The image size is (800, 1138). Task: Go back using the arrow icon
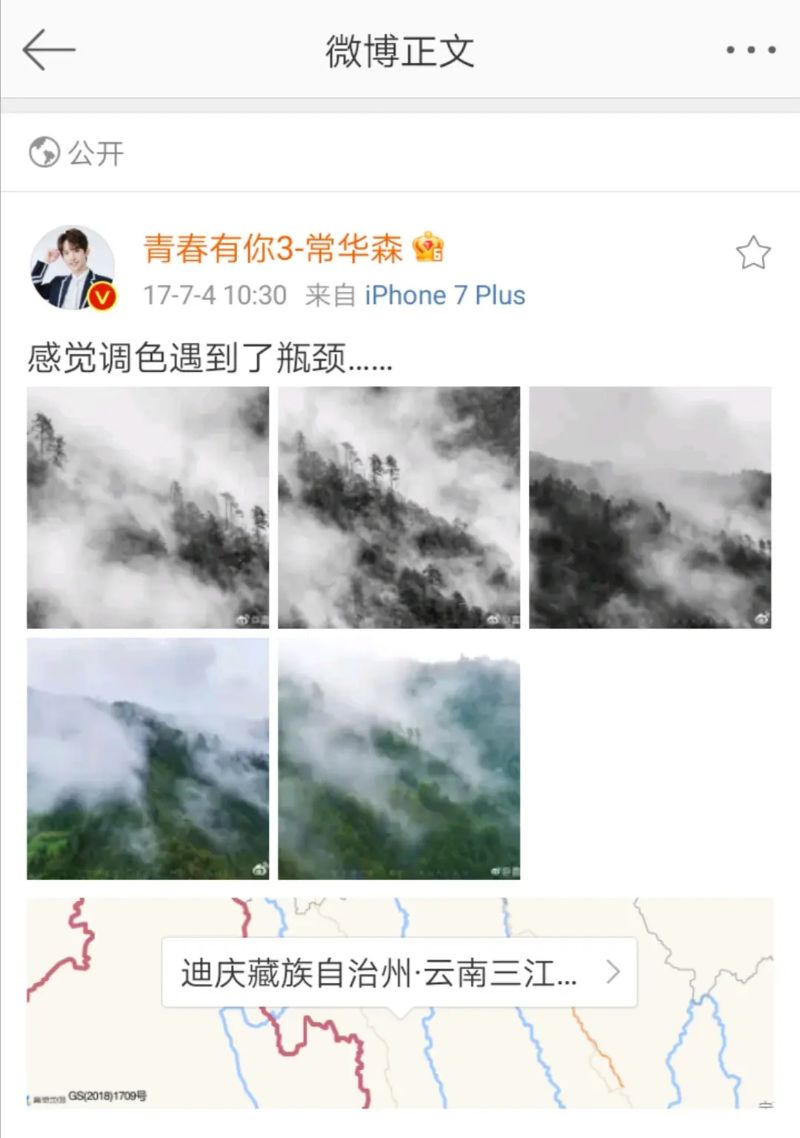[x=48, y=50]
